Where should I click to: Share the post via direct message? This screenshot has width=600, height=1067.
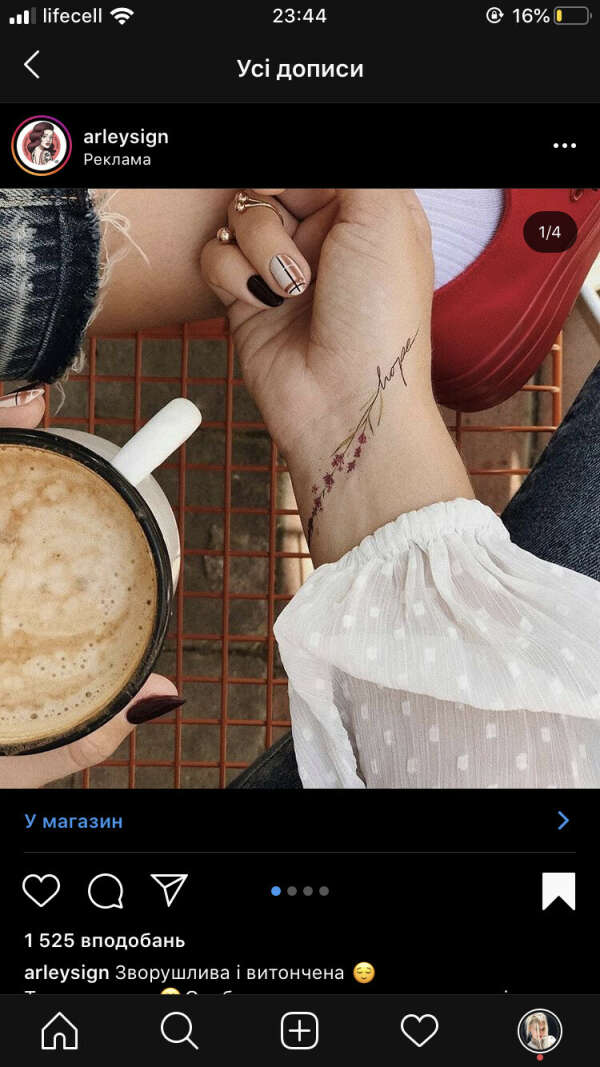[169, 889]
